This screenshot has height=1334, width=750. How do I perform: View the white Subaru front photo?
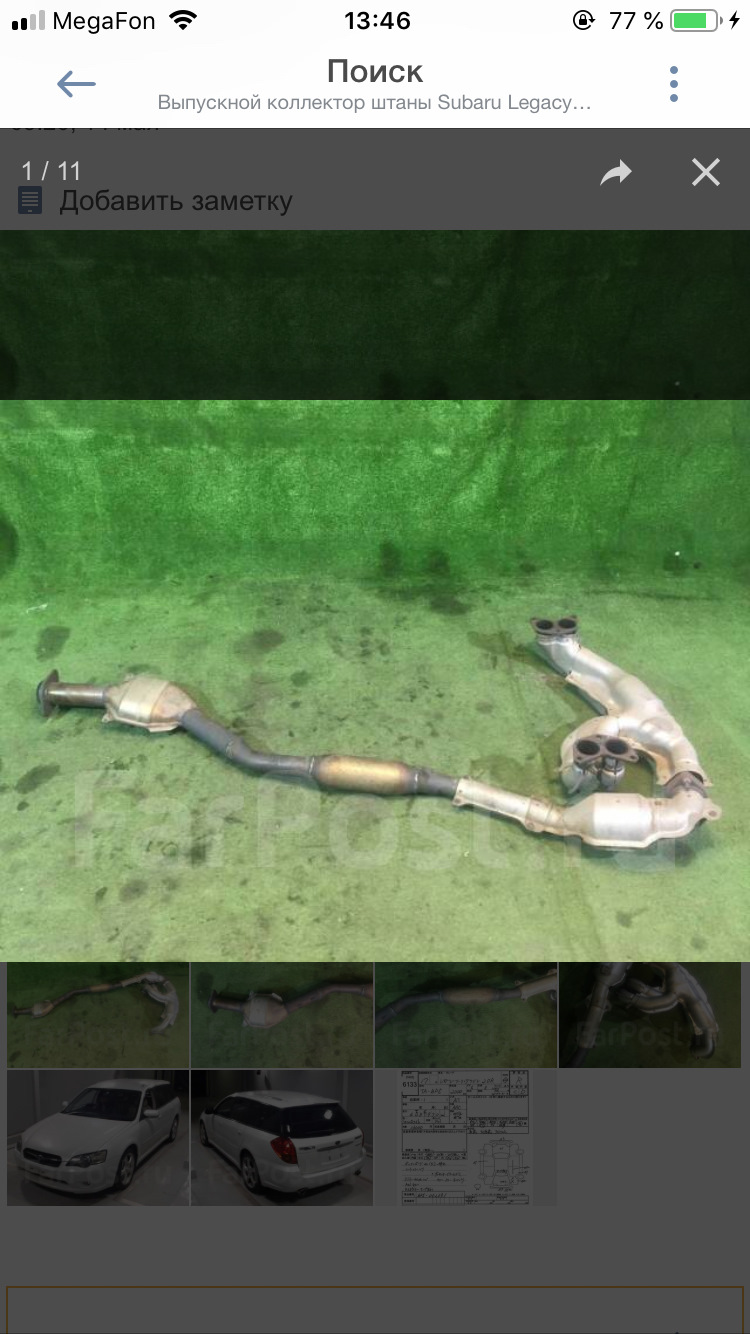click(x=98, y=1138)
